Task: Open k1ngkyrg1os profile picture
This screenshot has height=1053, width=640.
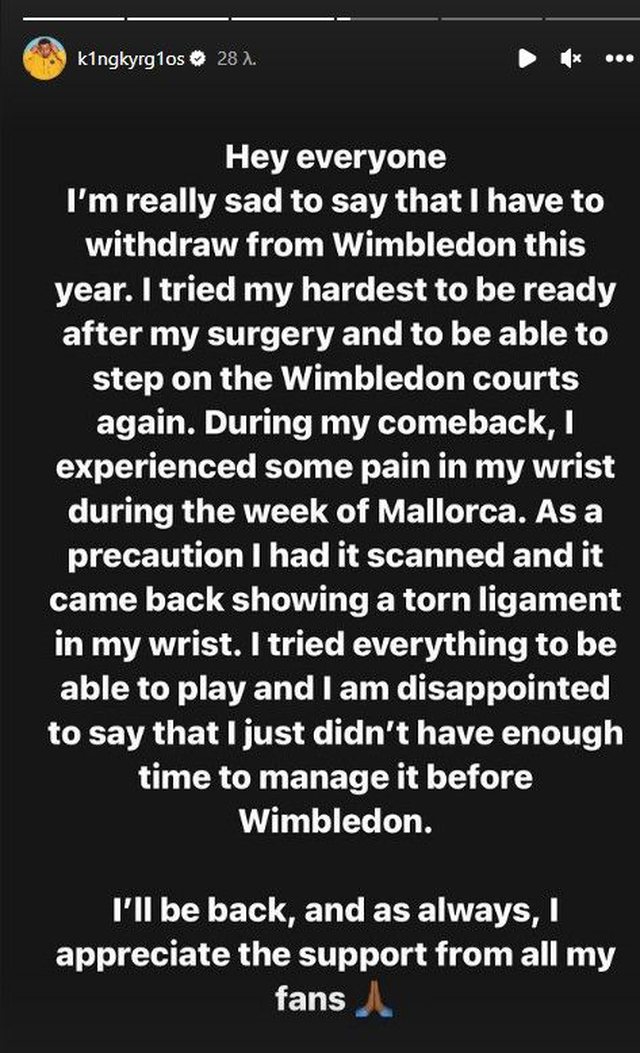Action: tap(44, 58)
